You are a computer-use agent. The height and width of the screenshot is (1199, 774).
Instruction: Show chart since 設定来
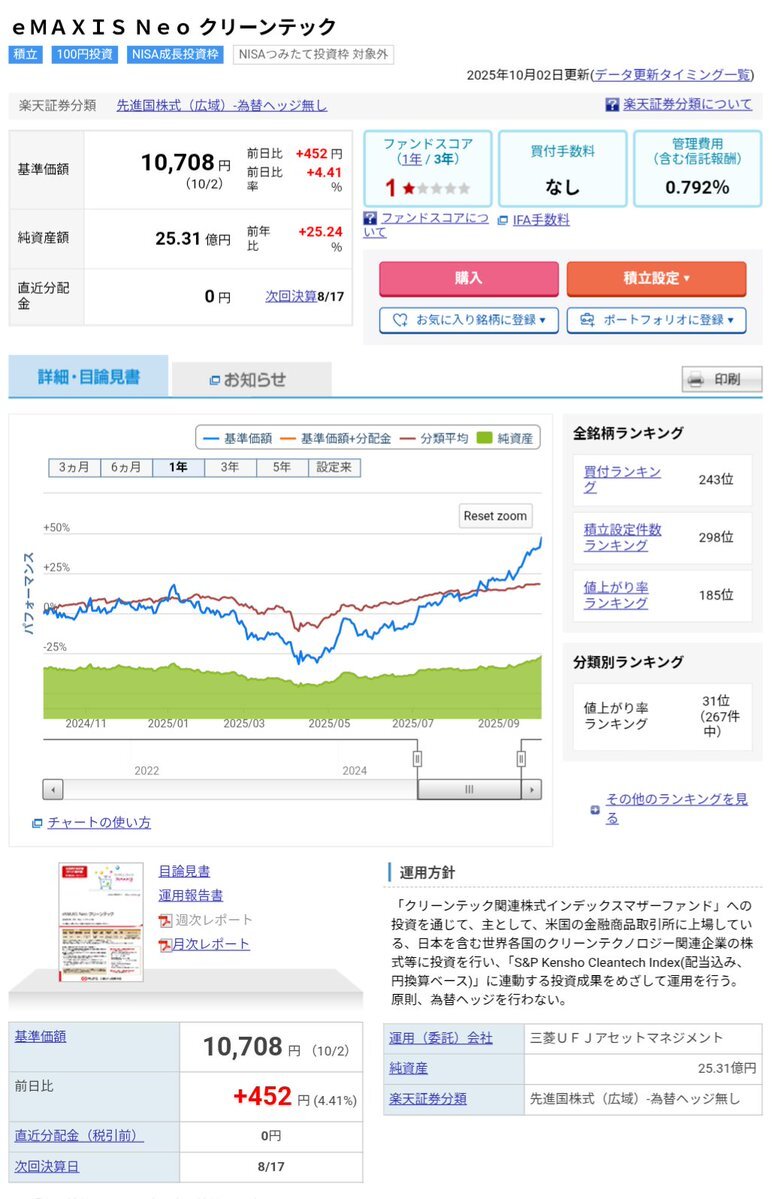334,467
